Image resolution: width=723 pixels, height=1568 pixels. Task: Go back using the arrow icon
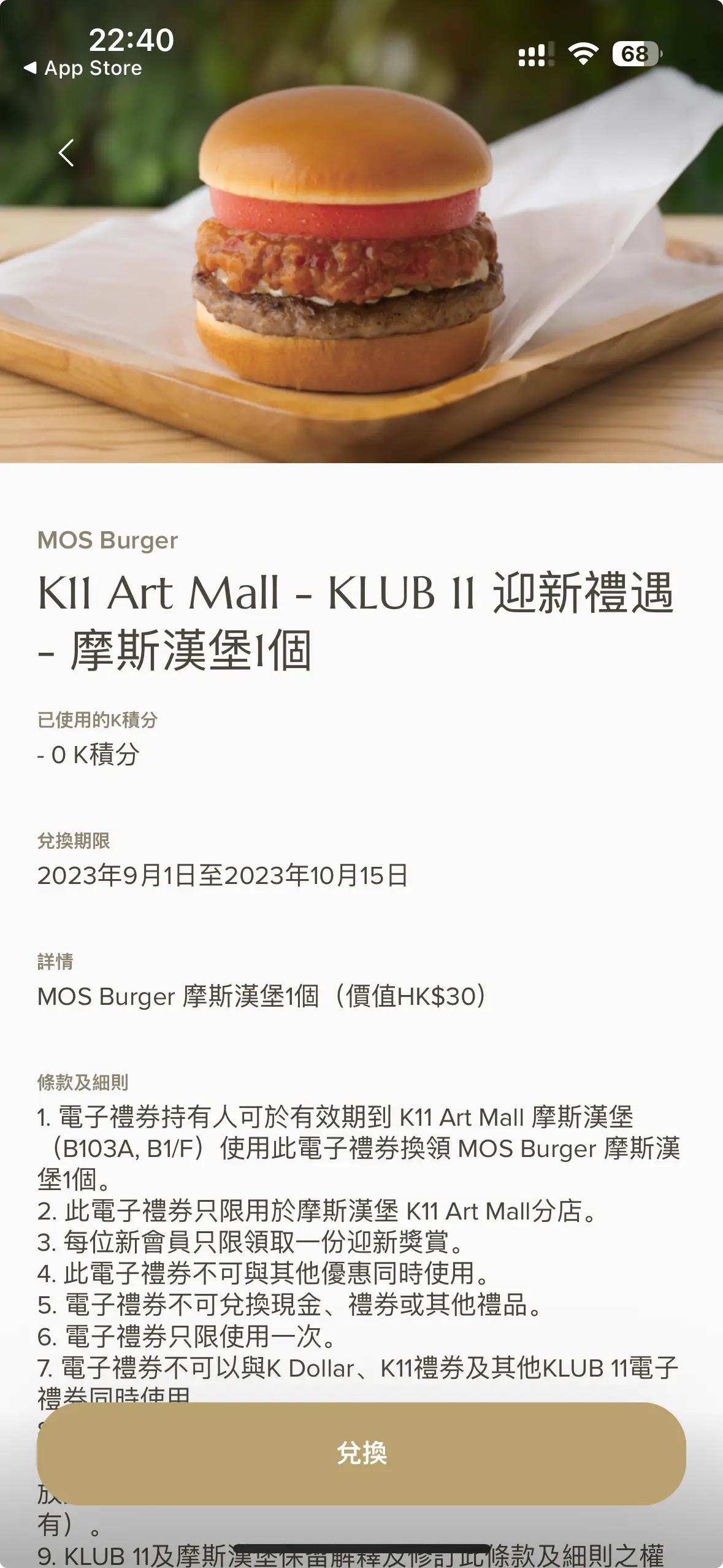[x=66, y=153]
